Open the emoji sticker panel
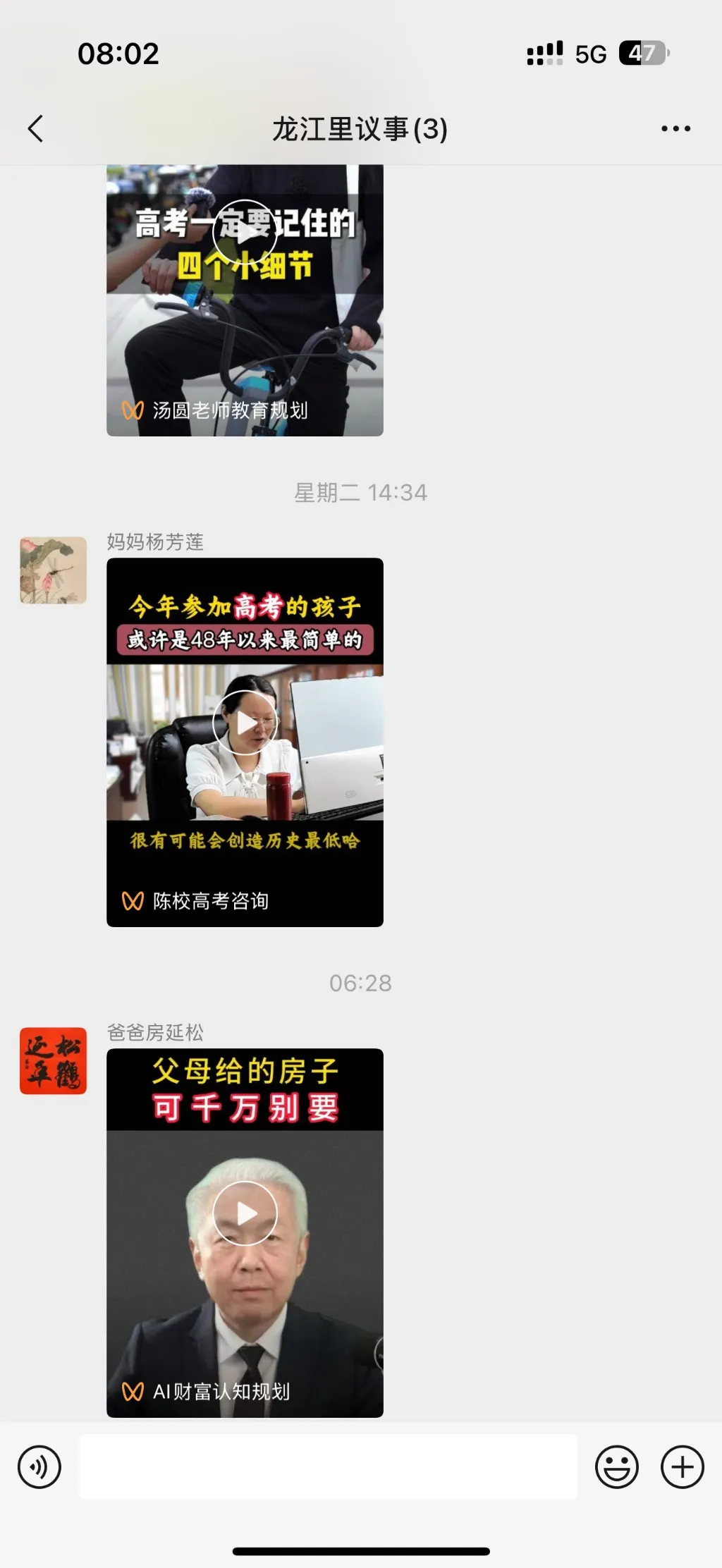The height and width of the screenshot is (1568, 722). tap(616, 1466)
